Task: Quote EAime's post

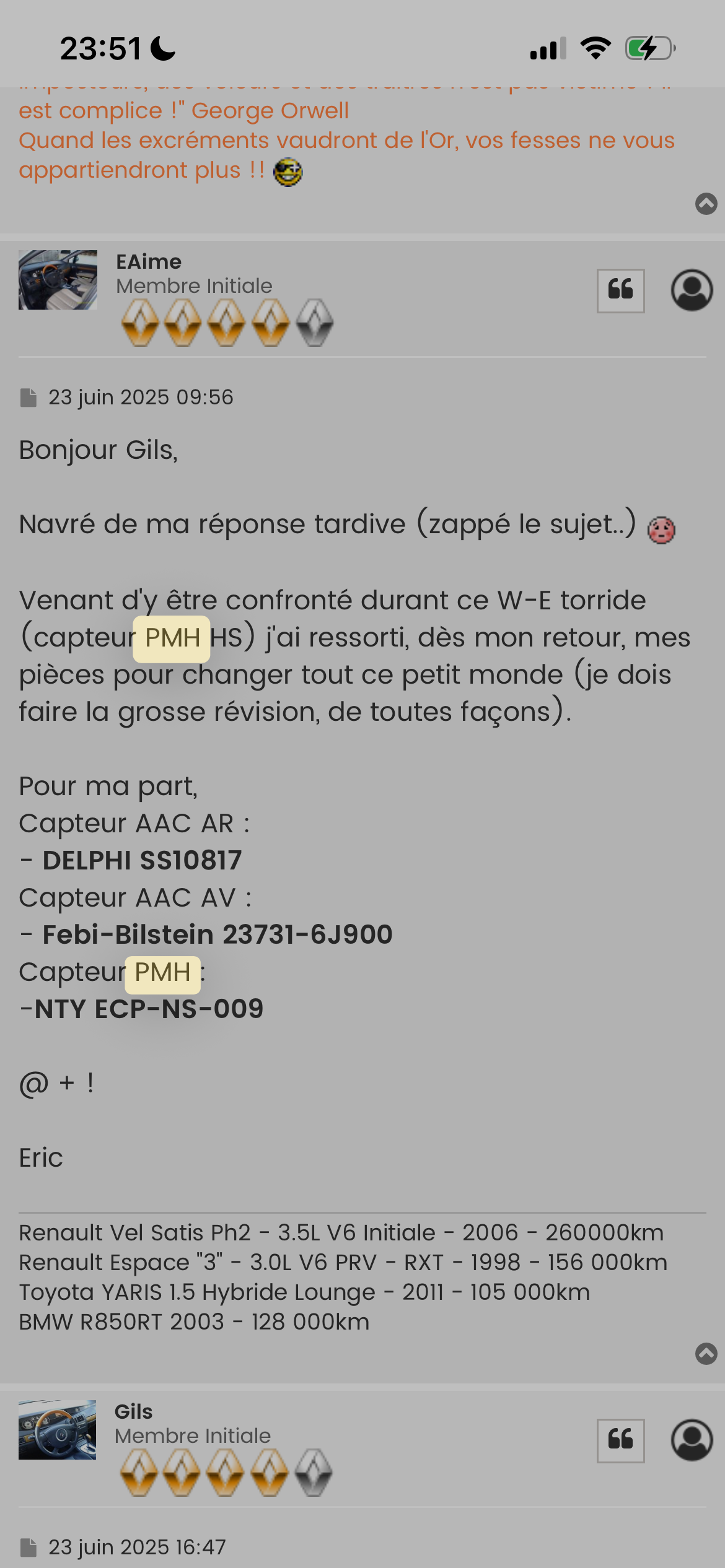Action: (620, 290)
